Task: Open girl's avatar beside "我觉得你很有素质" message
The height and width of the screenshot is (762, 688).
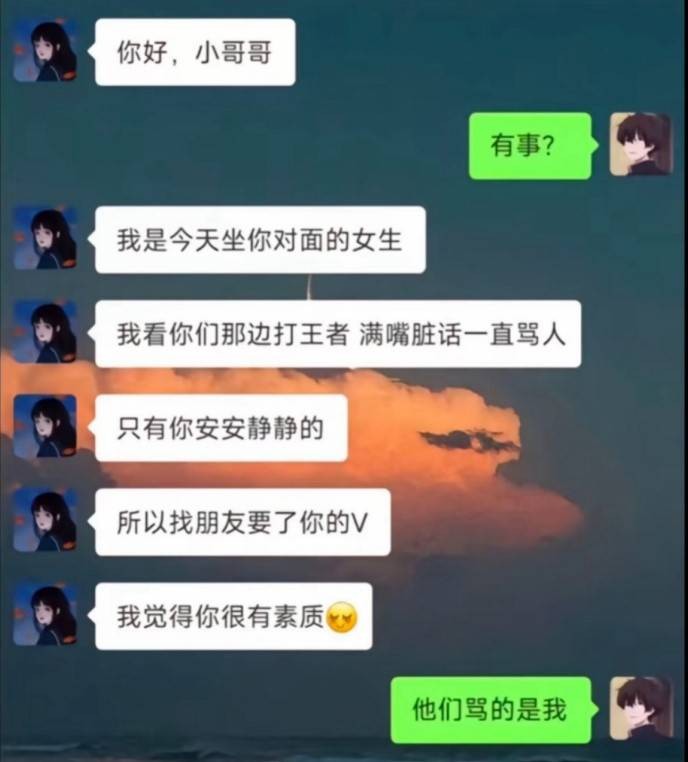Action: (45, 614)
